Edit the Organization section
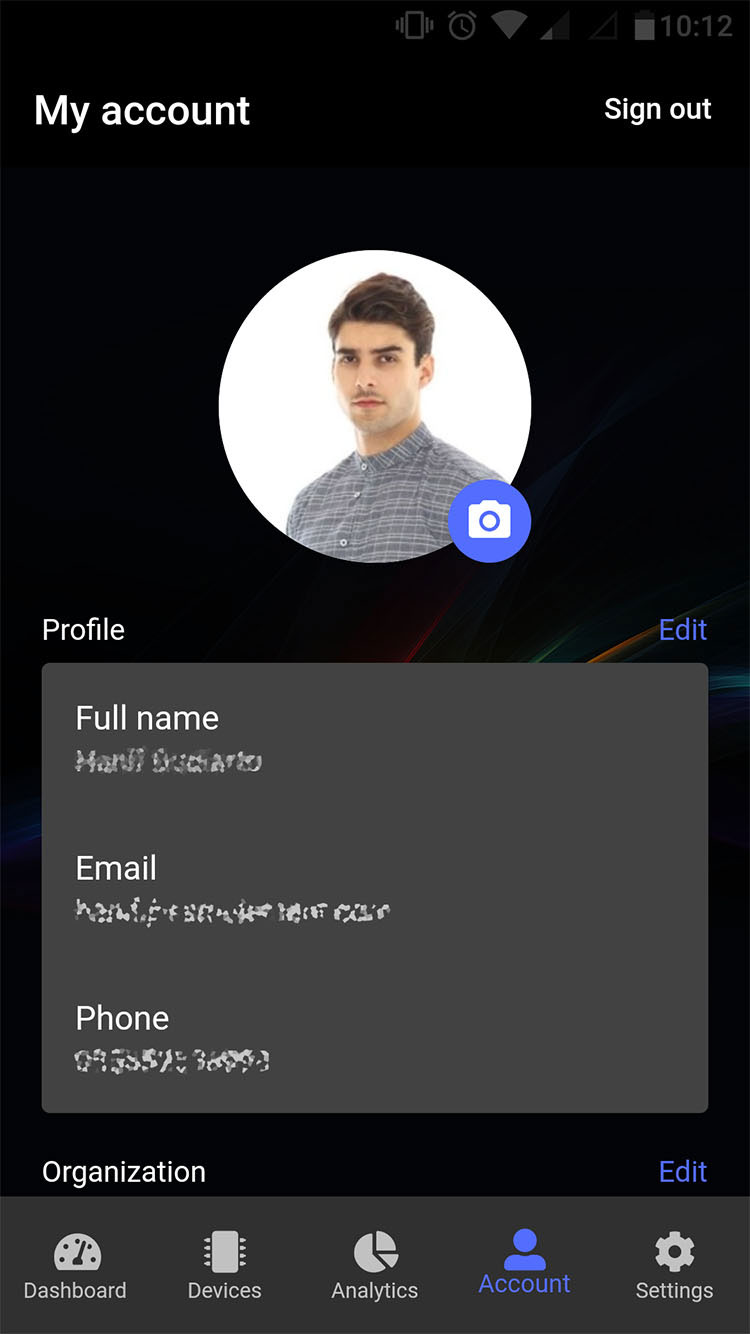The width and height of the screenshot is (750, 1334). [x=683, y=1171]
